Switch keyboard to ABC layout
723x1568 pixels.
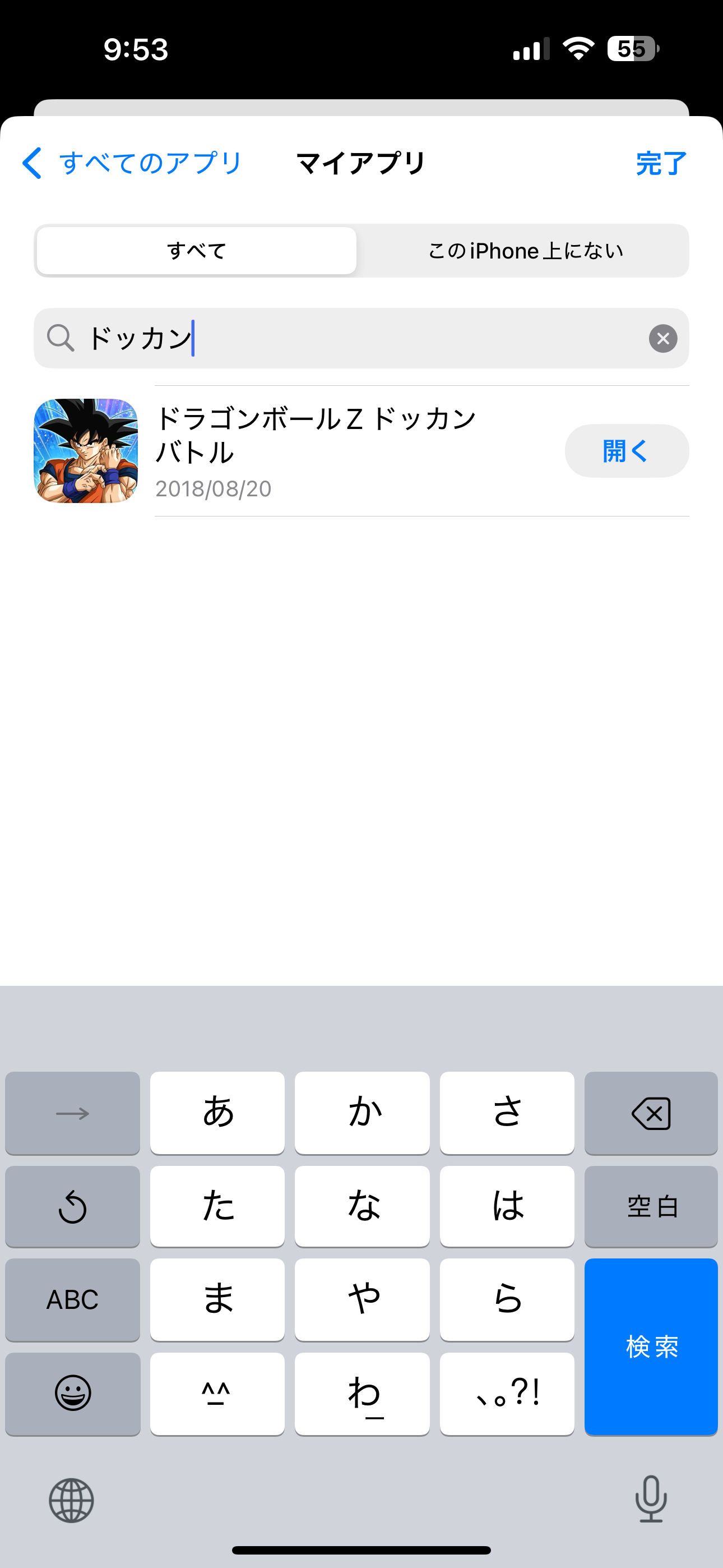point(72,1299)
